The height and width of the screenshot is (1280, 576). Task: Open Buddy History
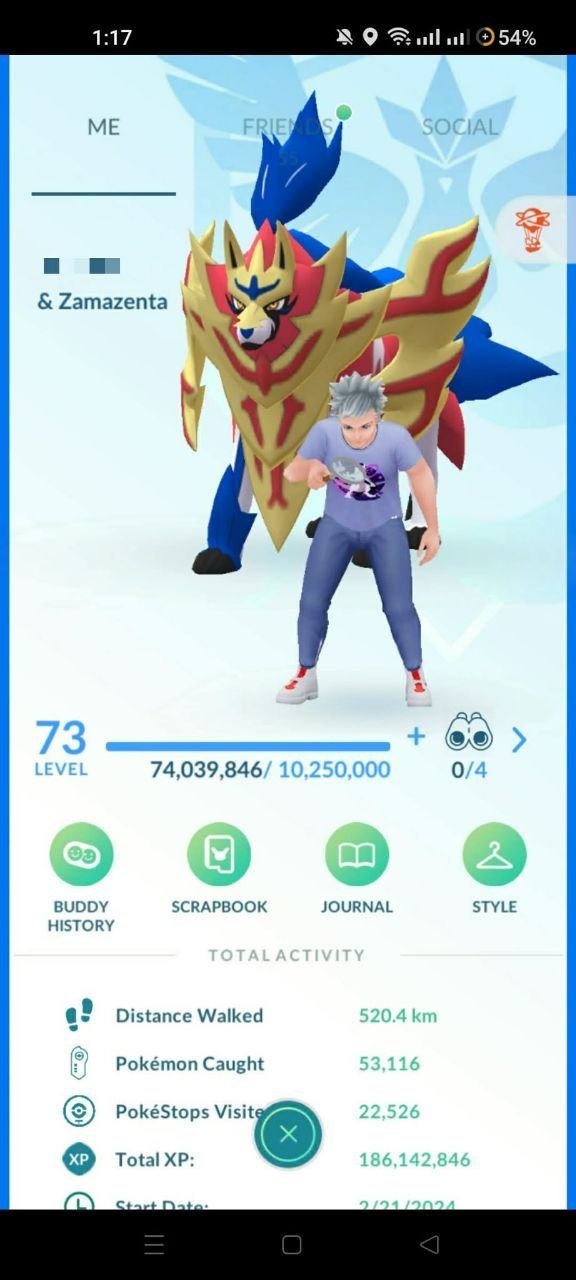click(x=82, y=877)
